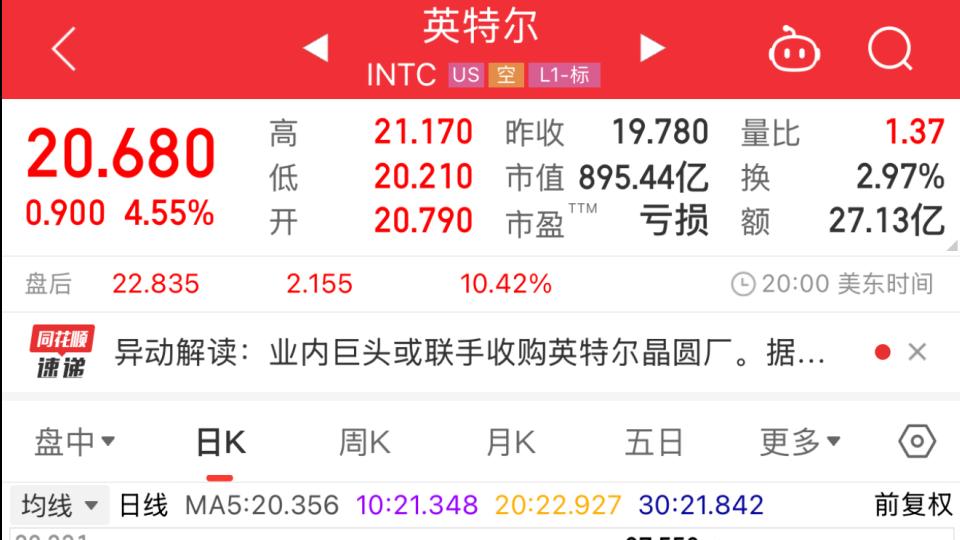960x540 pixels.
Task: Expand the 更多 chart options
Action: point(800,441)
